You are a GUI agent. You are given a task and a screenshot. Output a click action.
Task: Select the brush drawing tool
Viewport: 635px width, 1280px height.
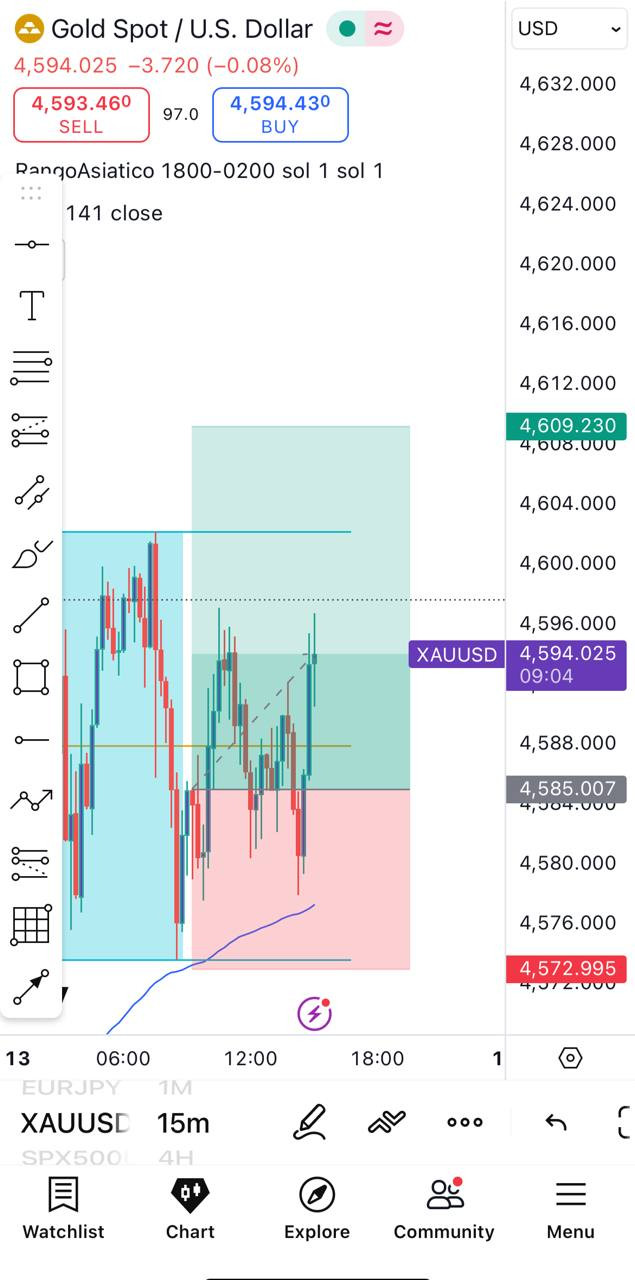pyautogui.click(x=31, y=553)
